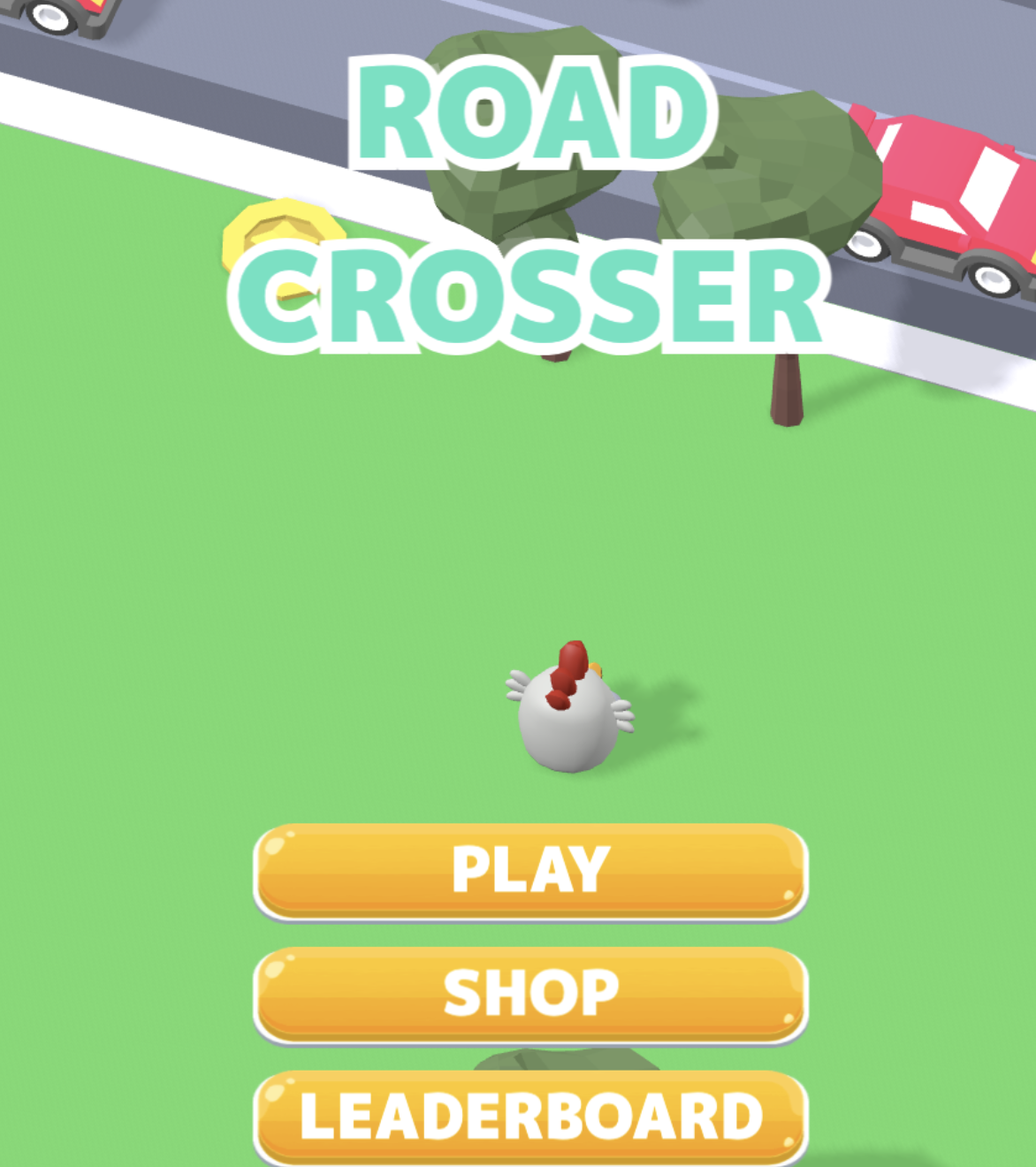
Task: Start the game with the PLAY button
Action: point(530,872)
